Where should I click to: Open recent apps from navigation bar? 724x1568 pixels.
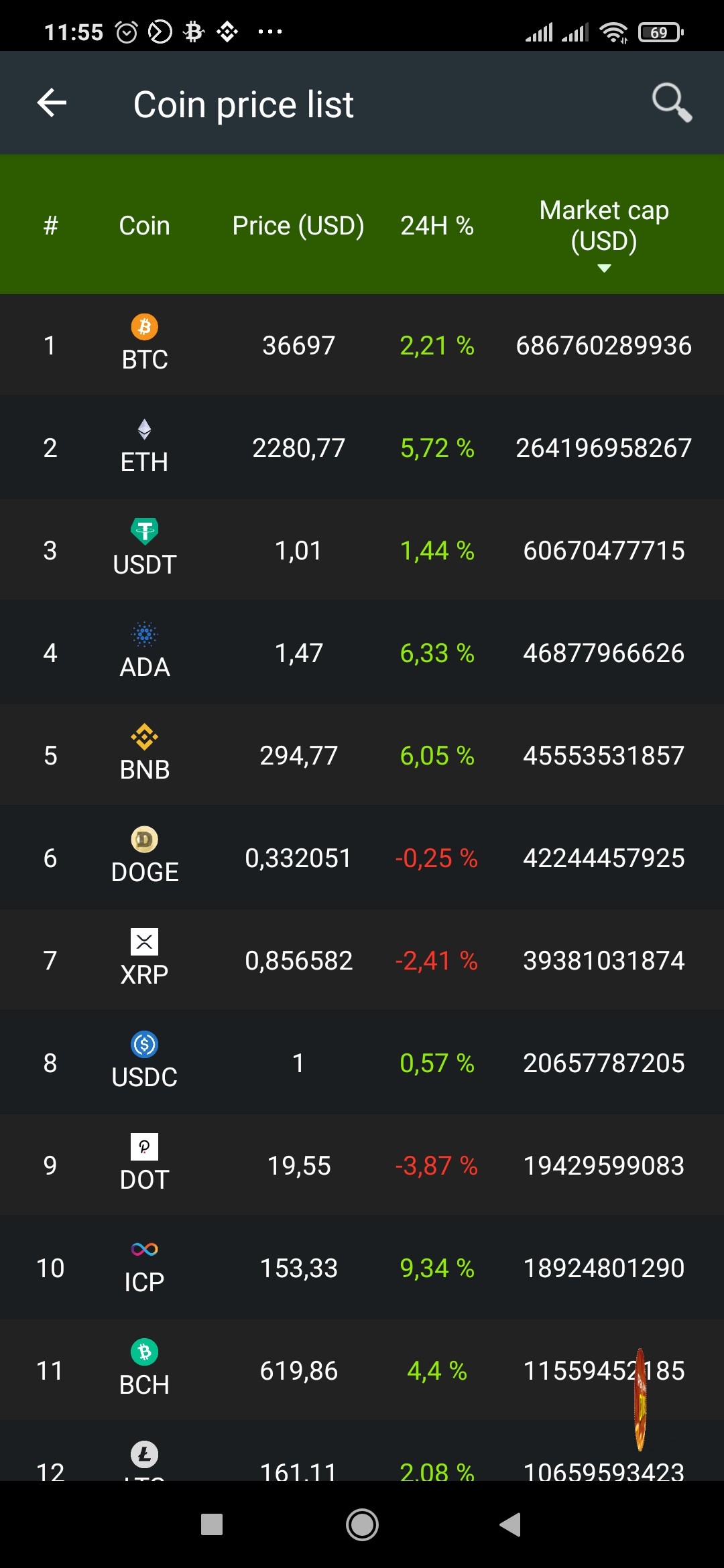click(212, 1525)
